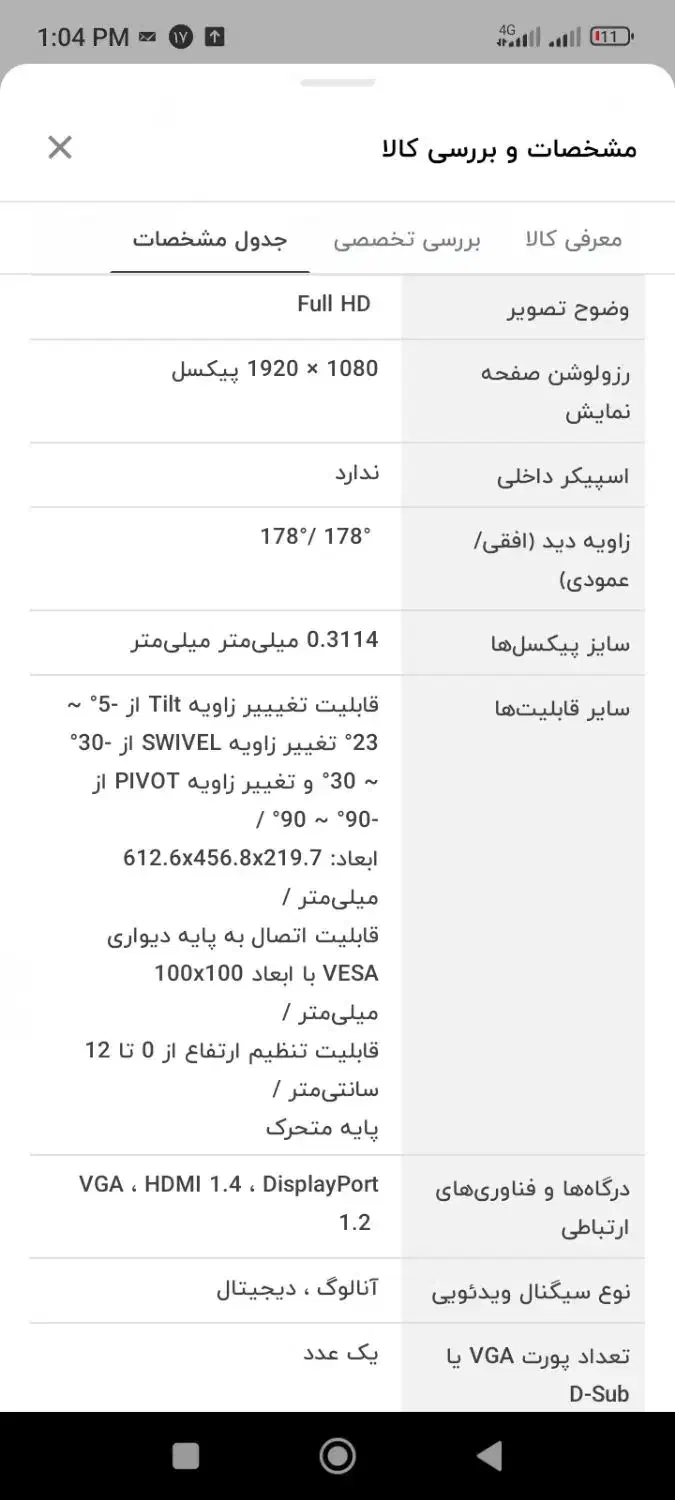Screen dimensions: 675x1500
Task: Tap the system home button
Action: click(337, 1456)
